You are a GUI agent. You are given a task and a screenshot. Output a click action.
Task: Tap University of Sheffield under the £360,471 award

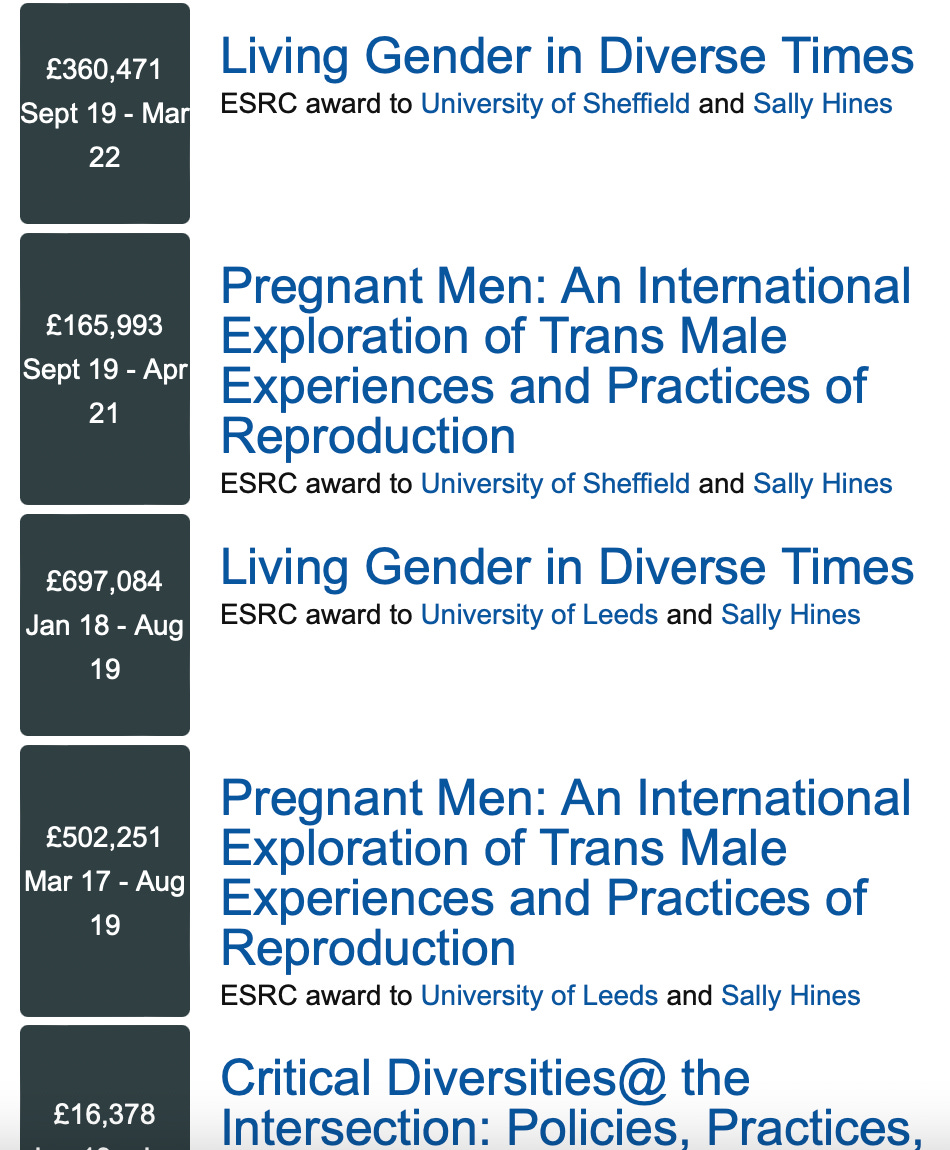click(x=555, y=104)
